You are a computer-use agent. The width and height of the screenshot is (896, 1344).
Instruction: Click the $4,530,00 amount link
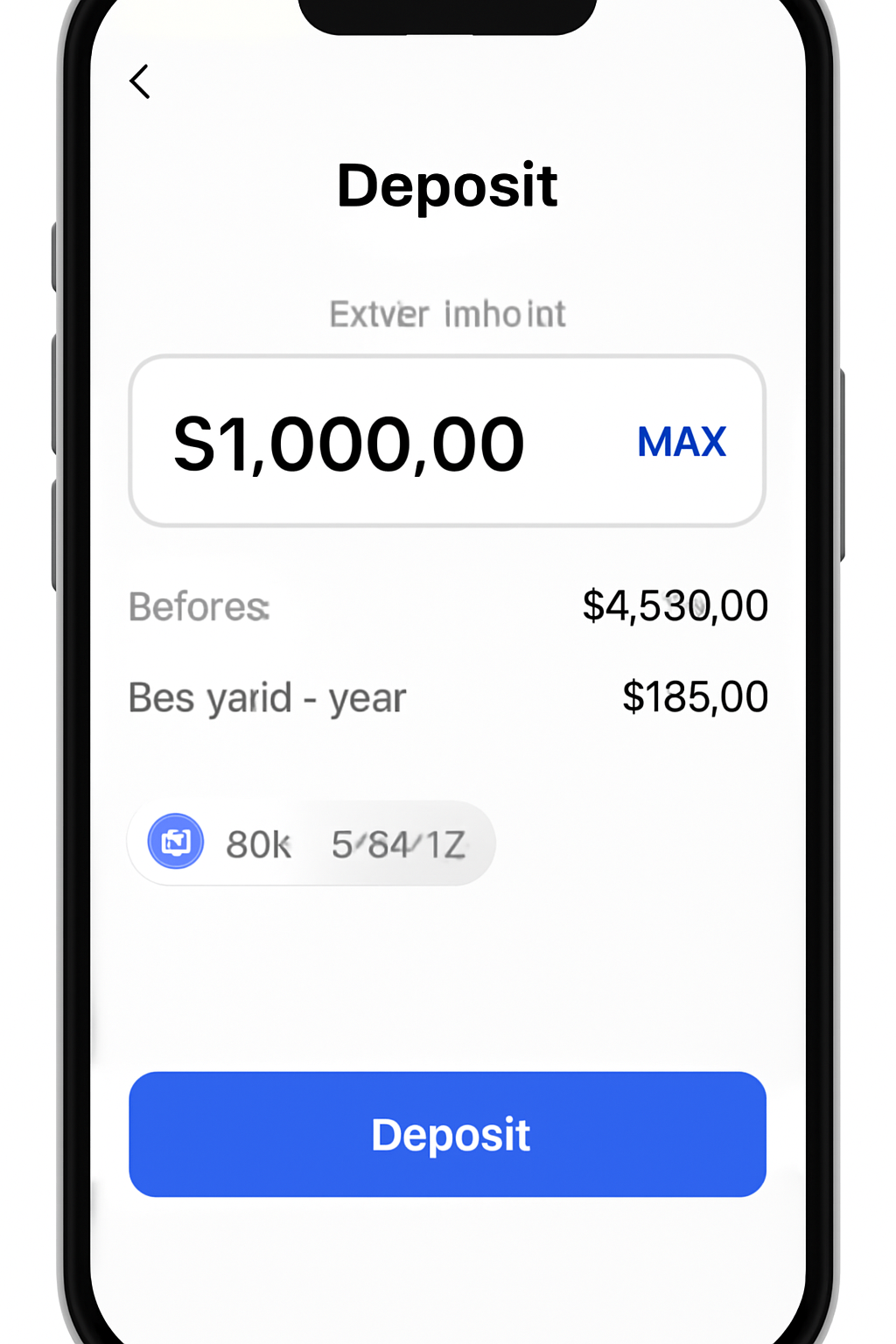675,605
